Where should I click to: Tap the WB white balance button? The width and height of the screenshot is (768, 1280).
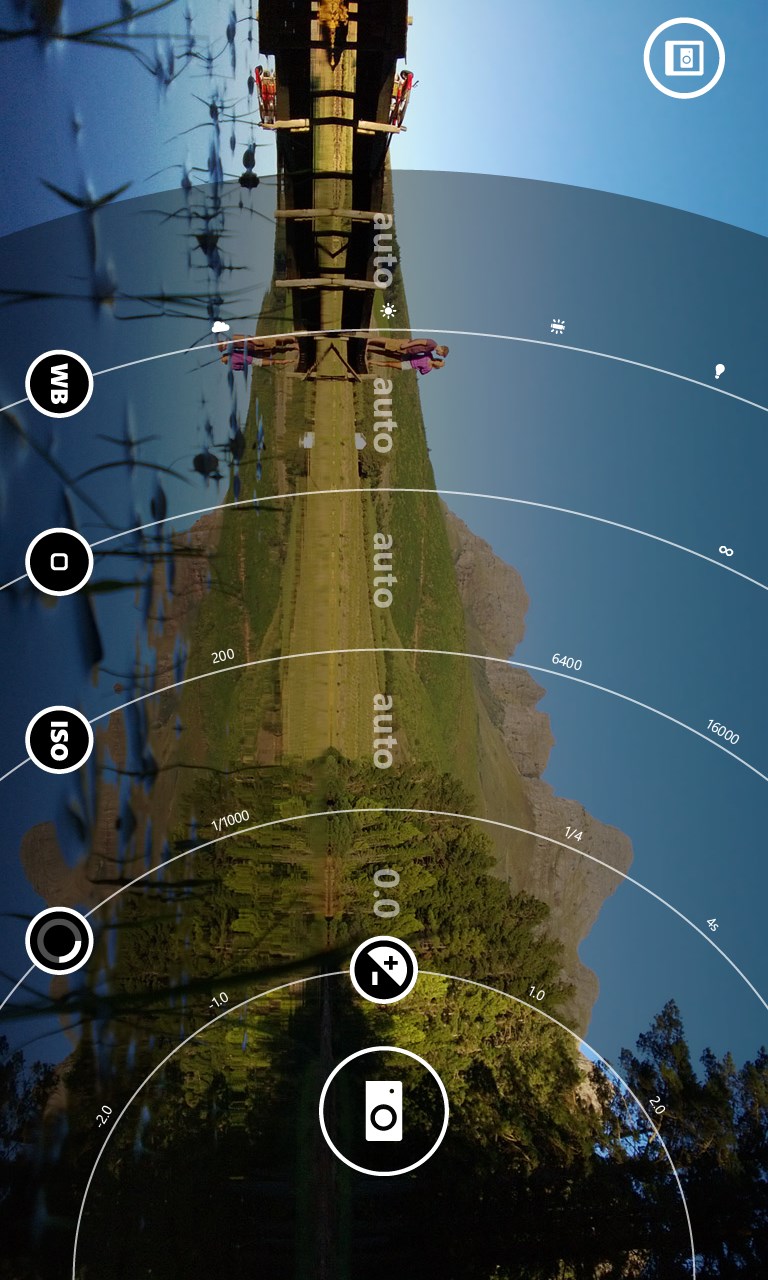(x=59, y=383)
